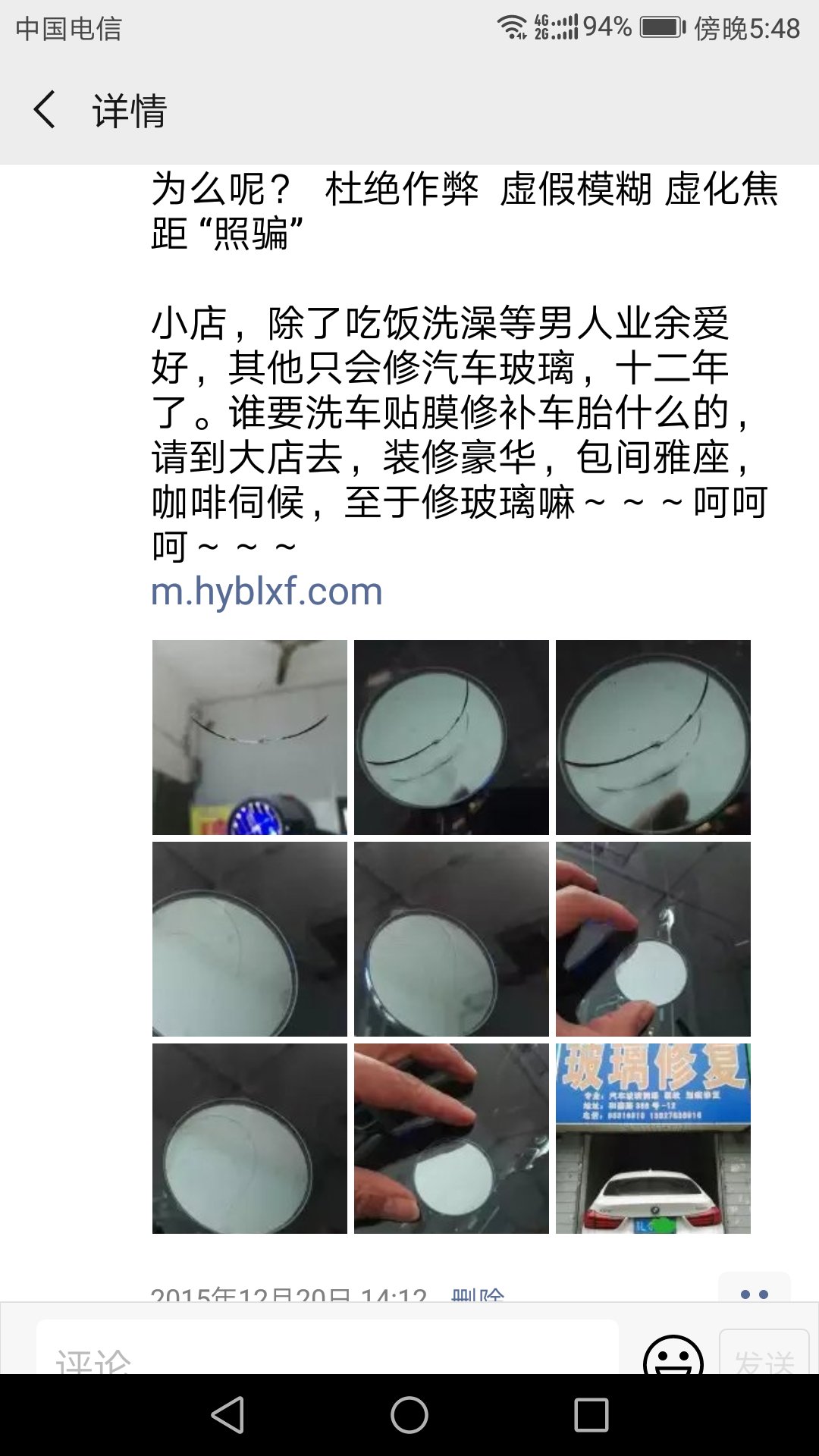Open the emoji picker

673,1354
